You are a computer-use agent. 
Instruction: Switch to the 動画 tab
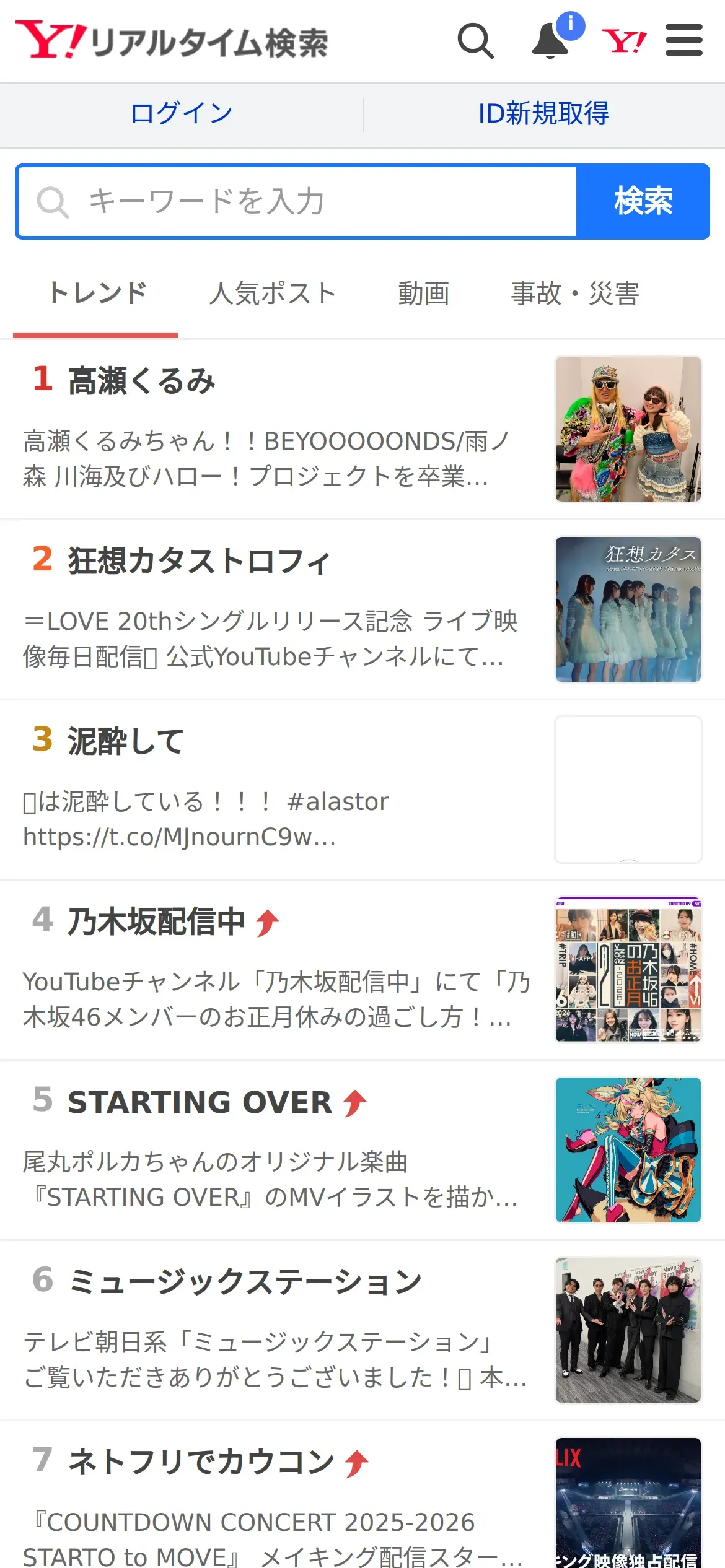click(x=423, y=294)
